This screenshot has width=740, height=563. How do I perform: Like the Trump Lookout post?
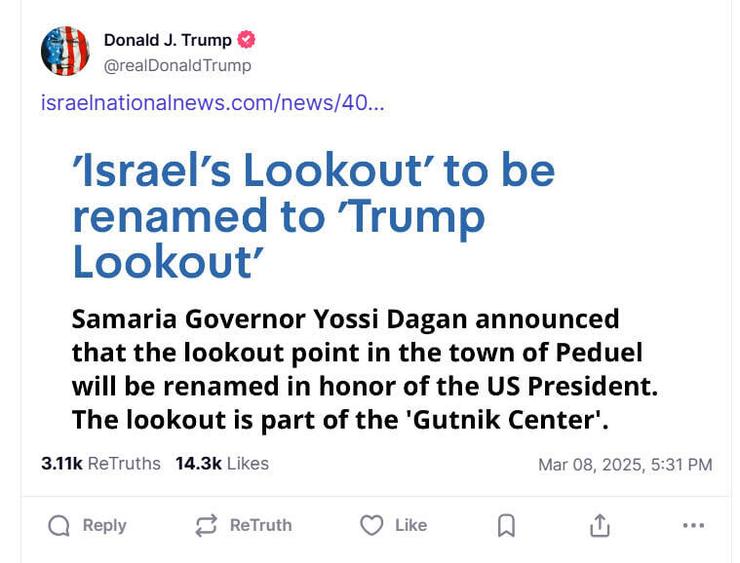tap(393, 525)
